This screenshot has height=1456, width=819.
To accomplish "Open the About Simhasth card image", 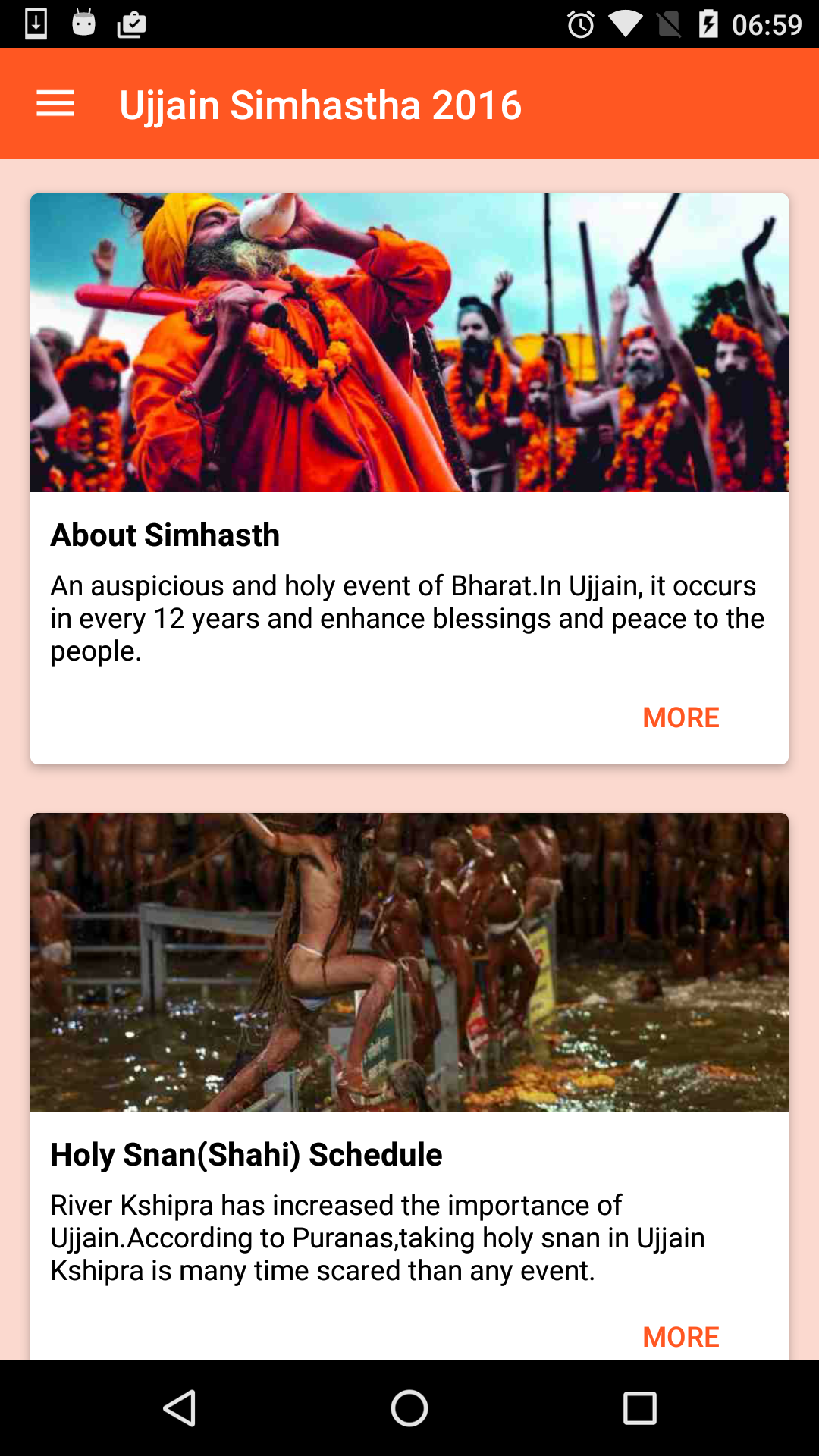I will [409, 343].
